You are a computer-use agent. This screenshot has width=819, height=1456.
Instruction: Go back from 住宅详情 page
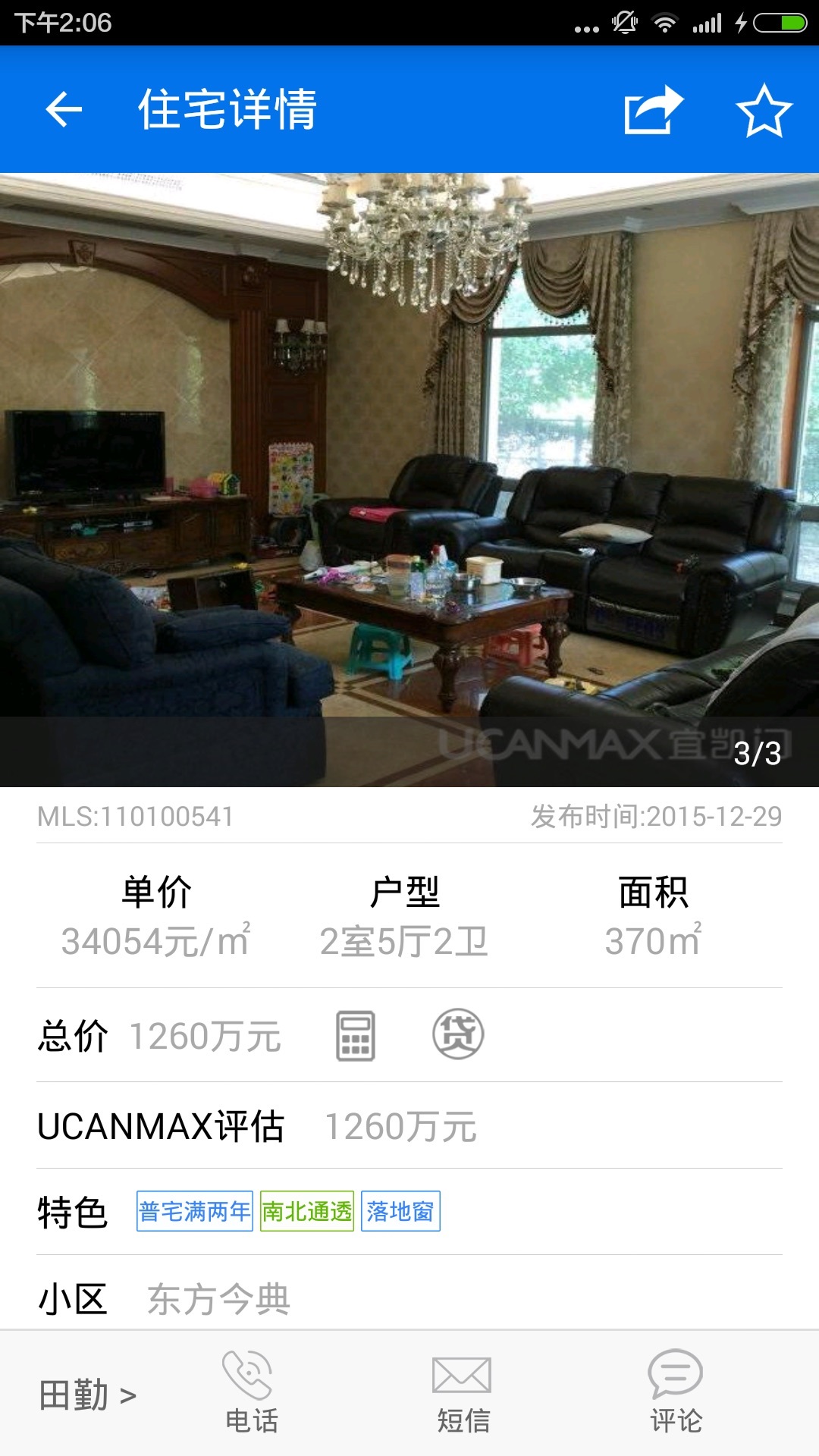coord(64,110)
